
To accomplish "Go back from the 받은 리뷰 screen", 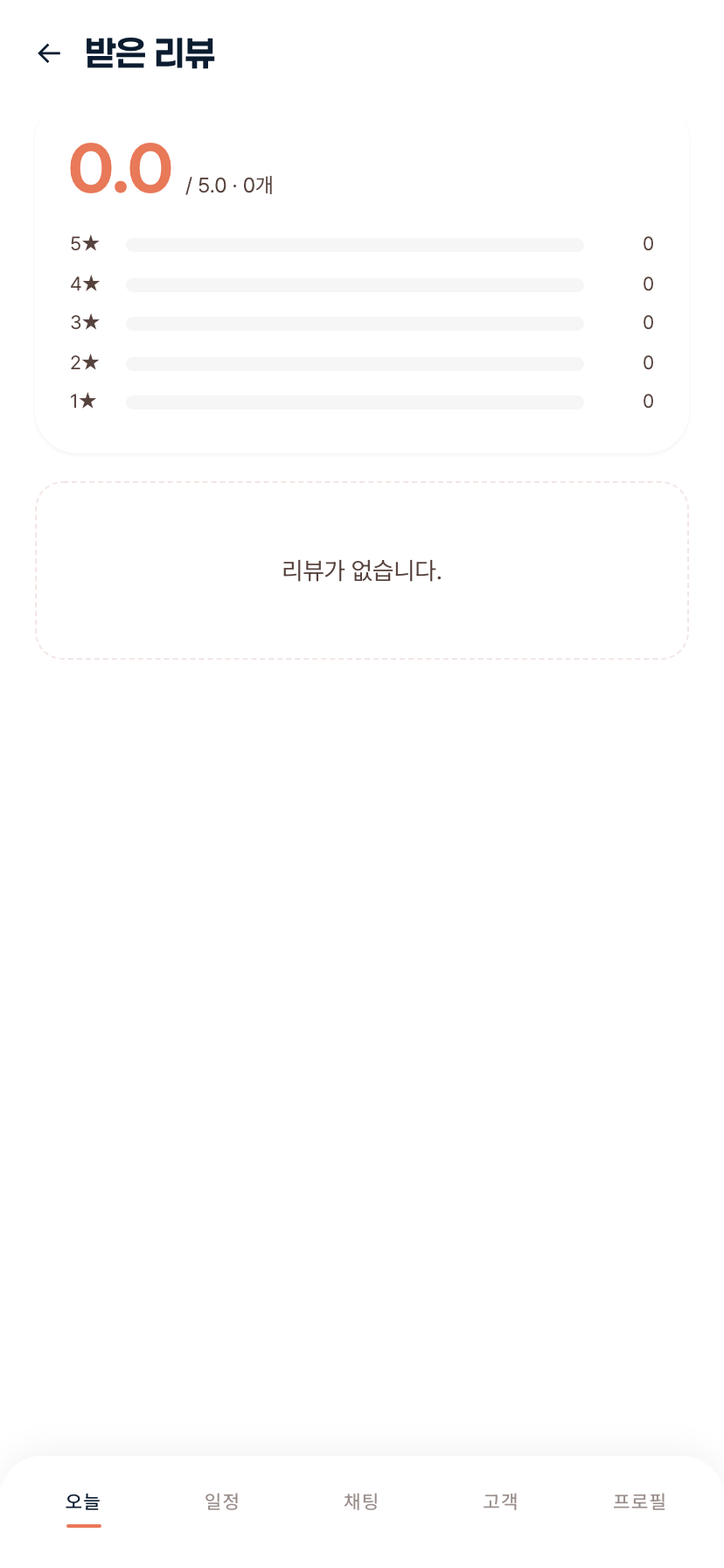I will (x=49, y=53).
